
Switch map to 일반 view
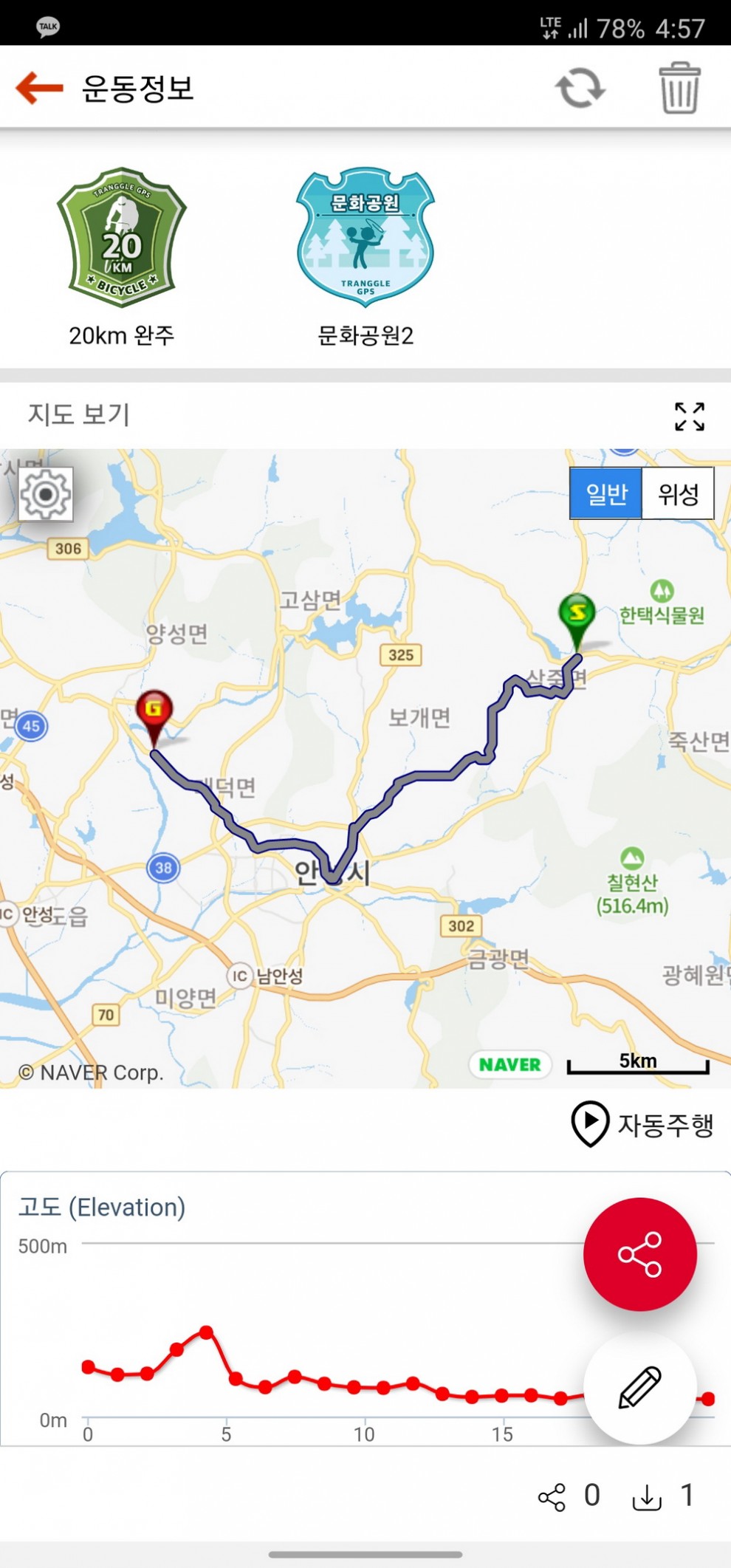tap(606, 493)
